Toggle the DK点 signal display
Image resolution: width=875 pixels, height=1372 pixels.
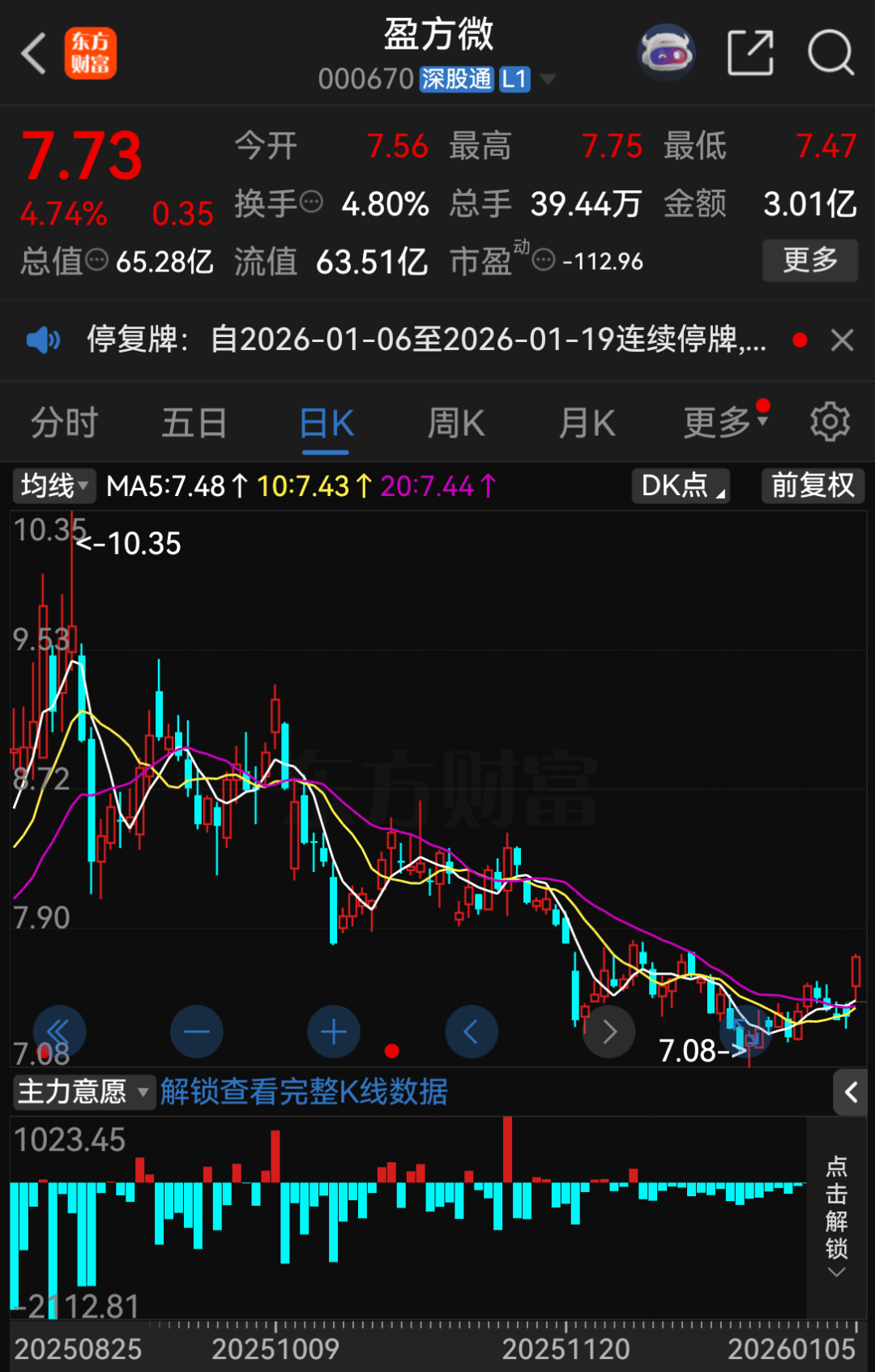pos(680,485)
